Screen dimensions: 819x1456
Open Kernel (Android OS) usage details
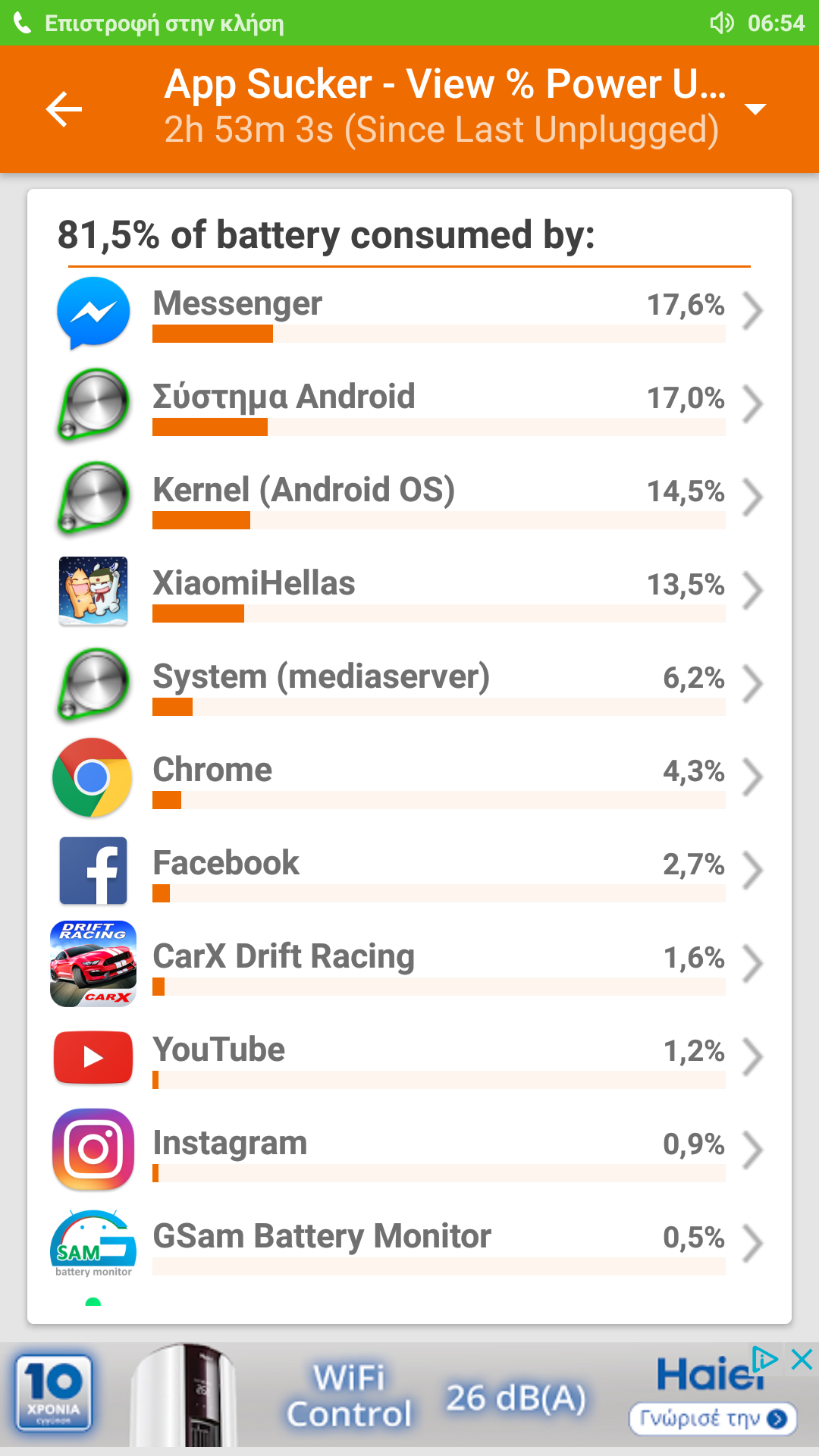(409, 497)
